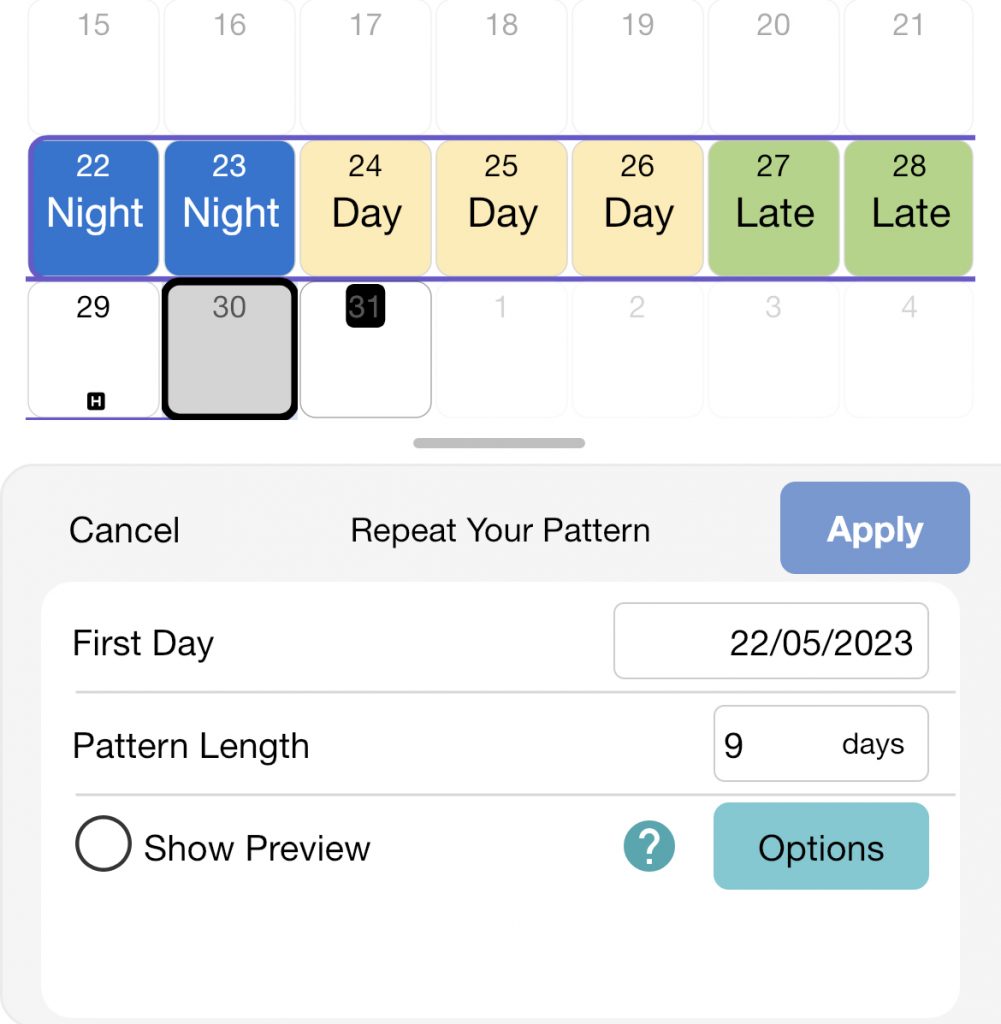The width and height of the screenshot is (1001, 1024).
Task: Tap the holiday 'H' marker on day 29
Action: [94, 399]
